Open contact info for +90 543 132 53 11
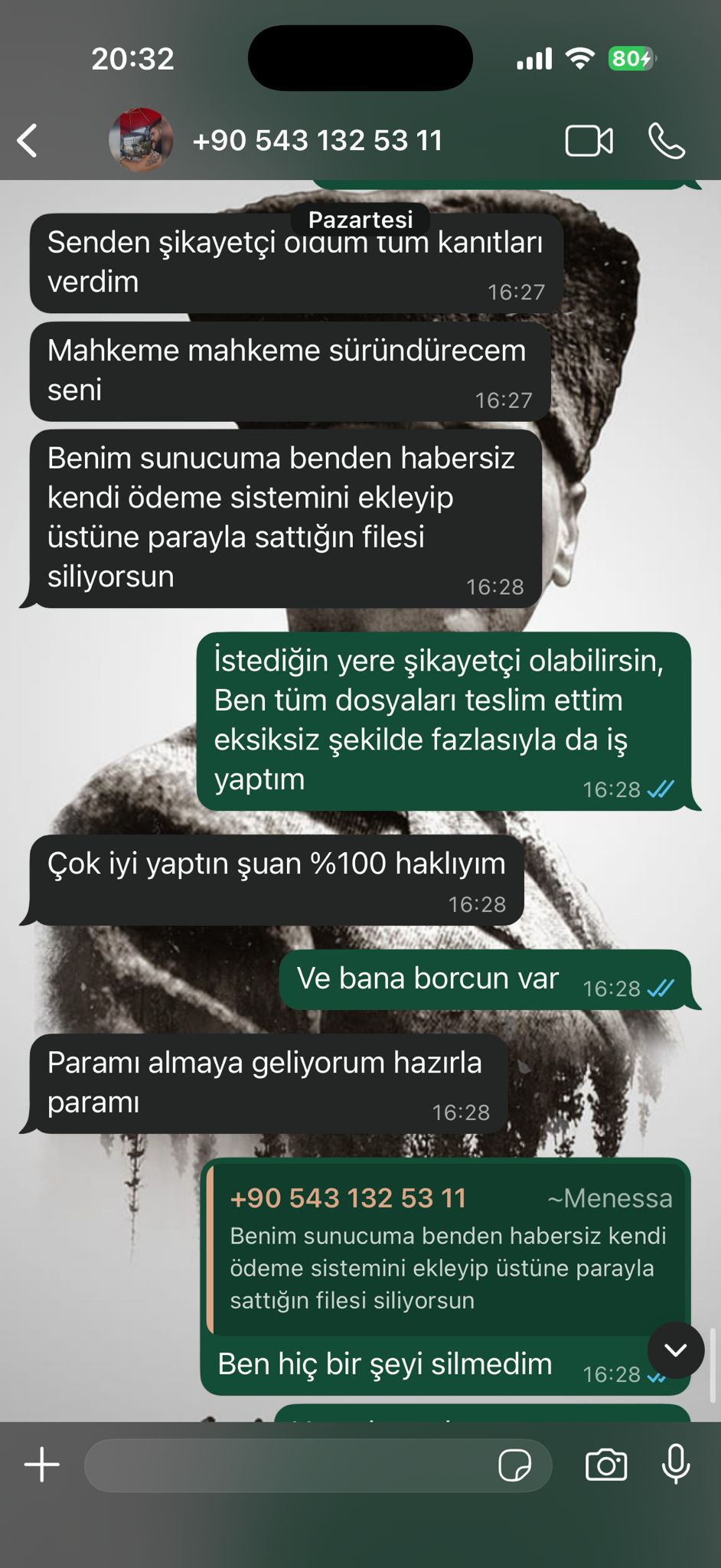Viewport: 721px width, 1568px height. (318, 141)
